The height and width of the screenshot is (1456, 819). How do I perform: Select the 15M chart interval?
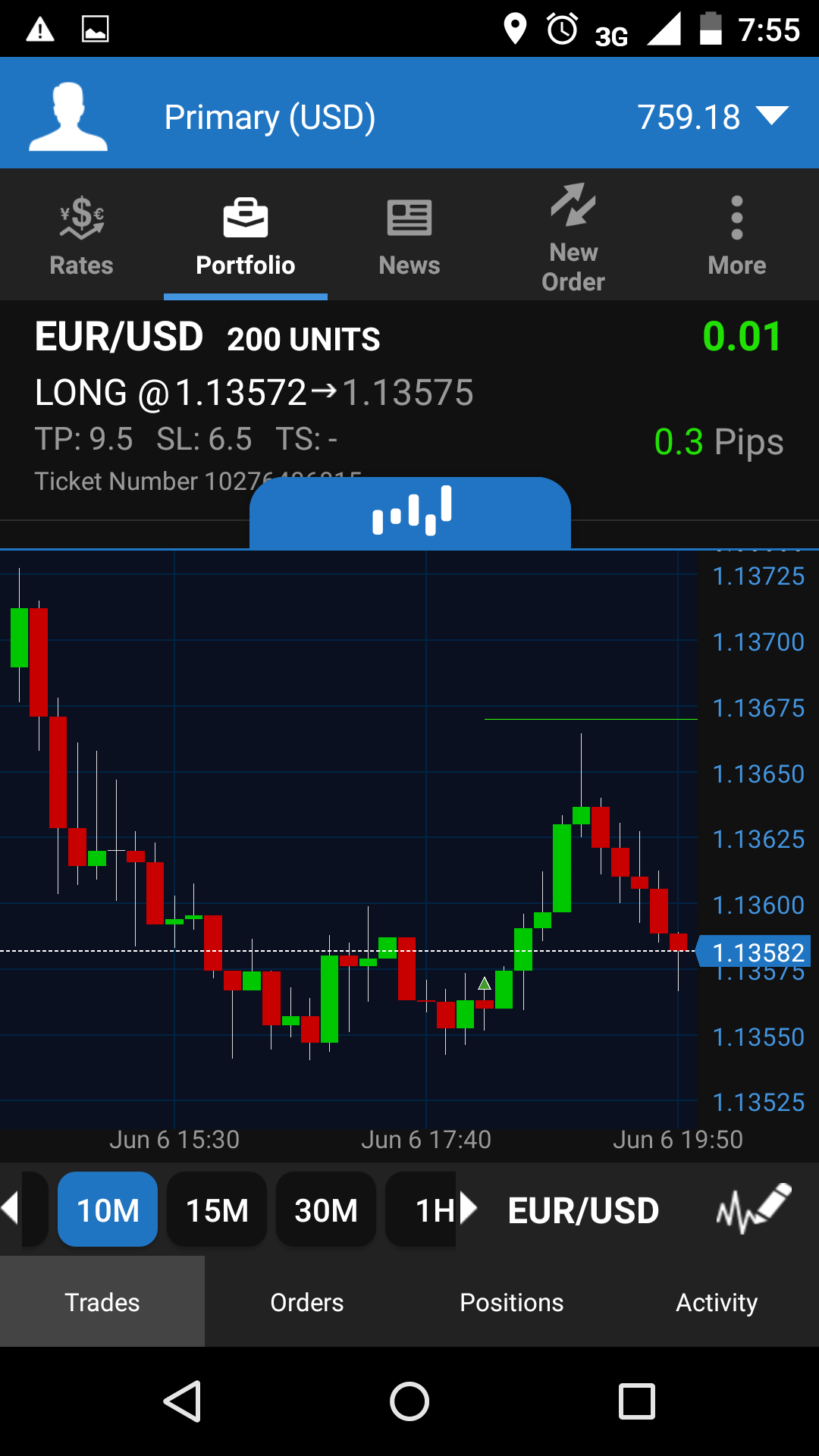click(217, 1210)
